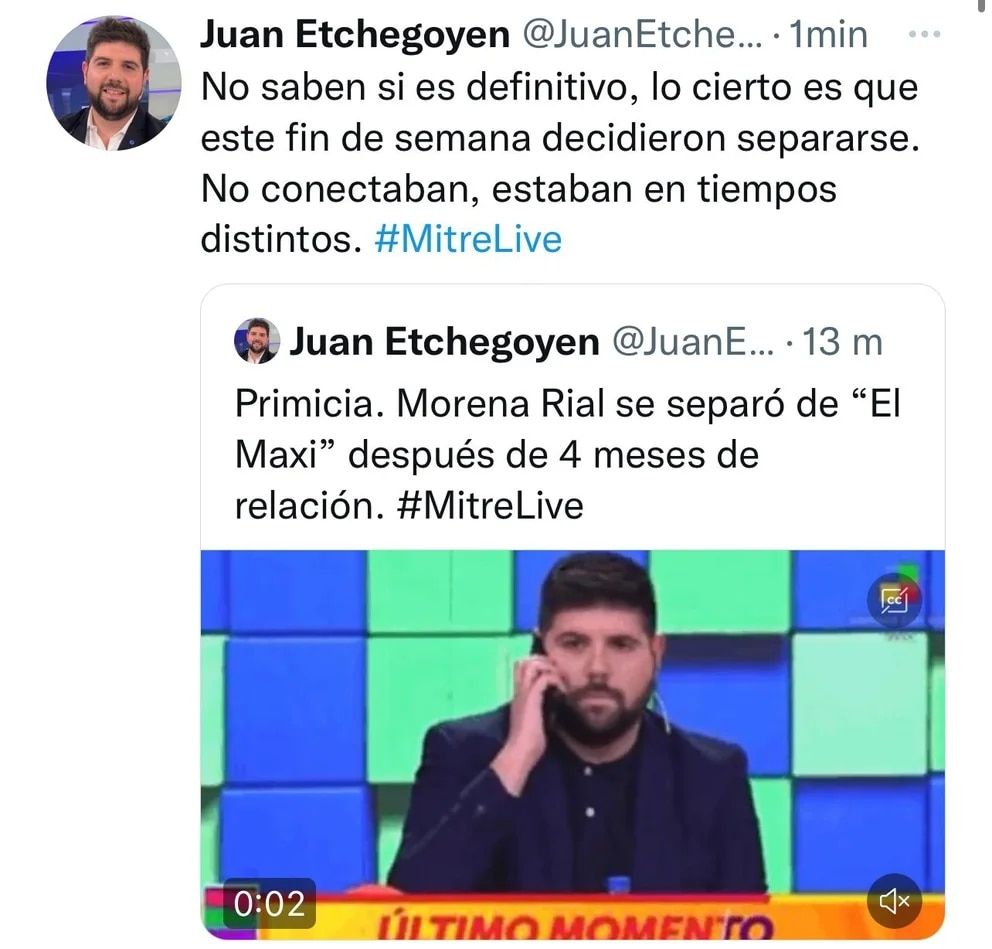Toggle closed captions on the video

(x=893, y=600)
